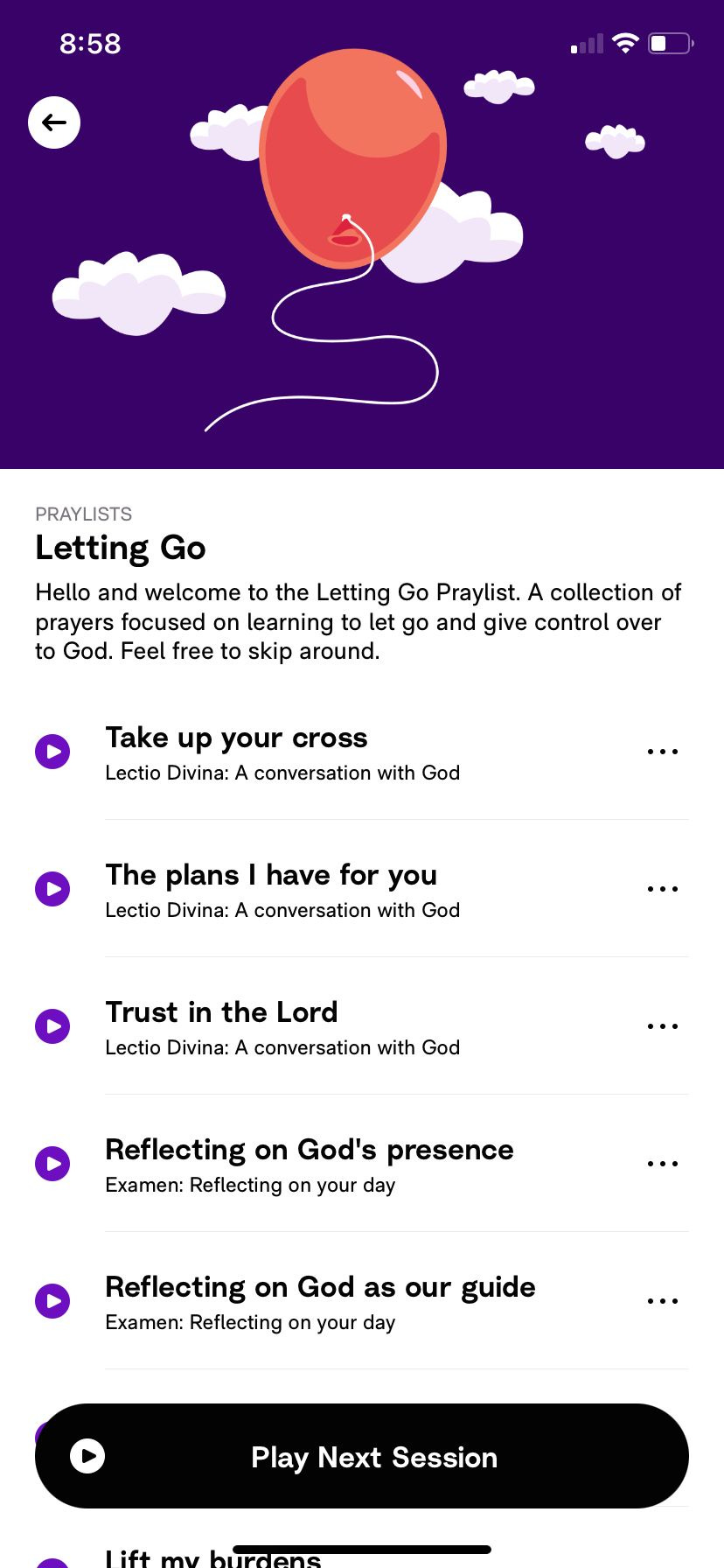
Task: Select the Letting Go praylist title
Action: [x=120, y=548]
